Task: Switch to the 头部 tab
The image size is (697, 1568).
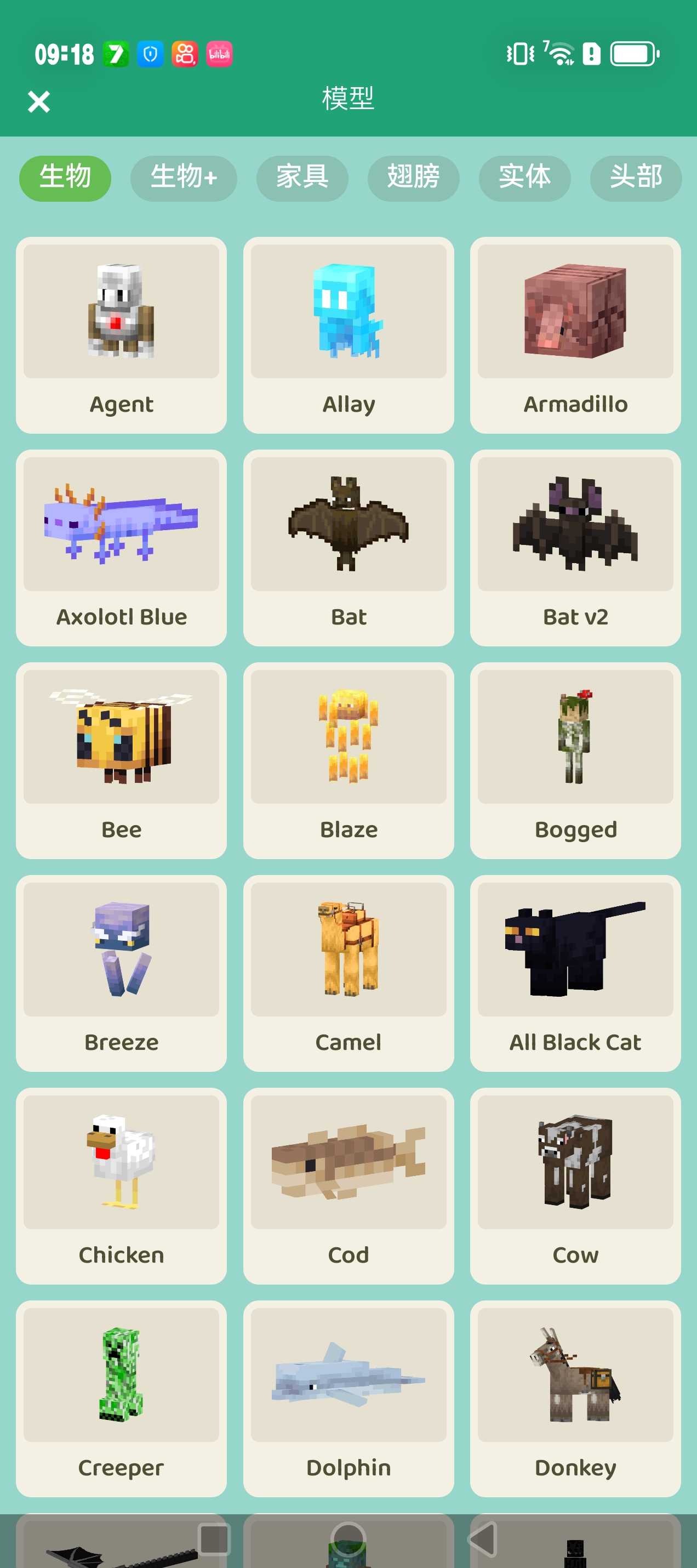Action: tap(636, 178)
